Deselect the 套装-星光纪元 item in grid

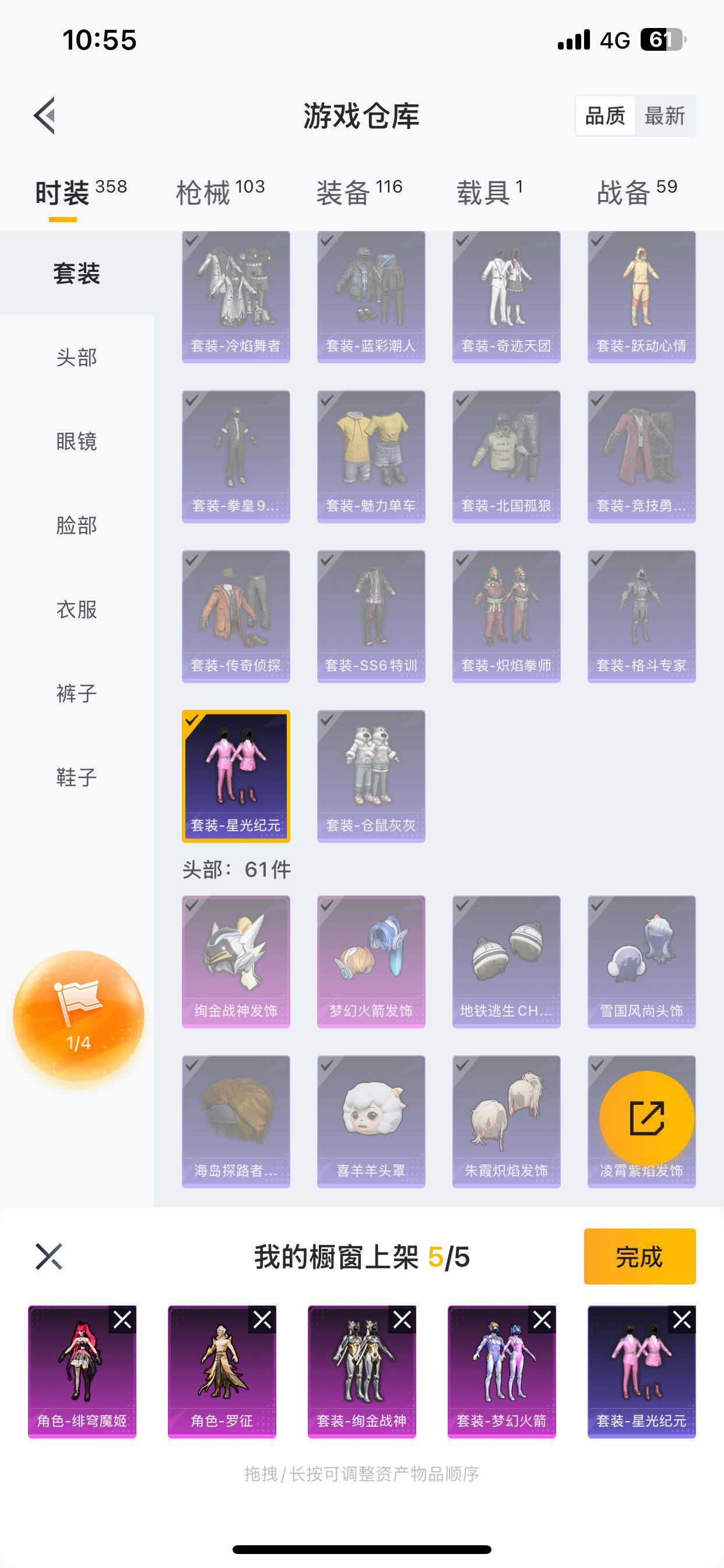[236, 775]
